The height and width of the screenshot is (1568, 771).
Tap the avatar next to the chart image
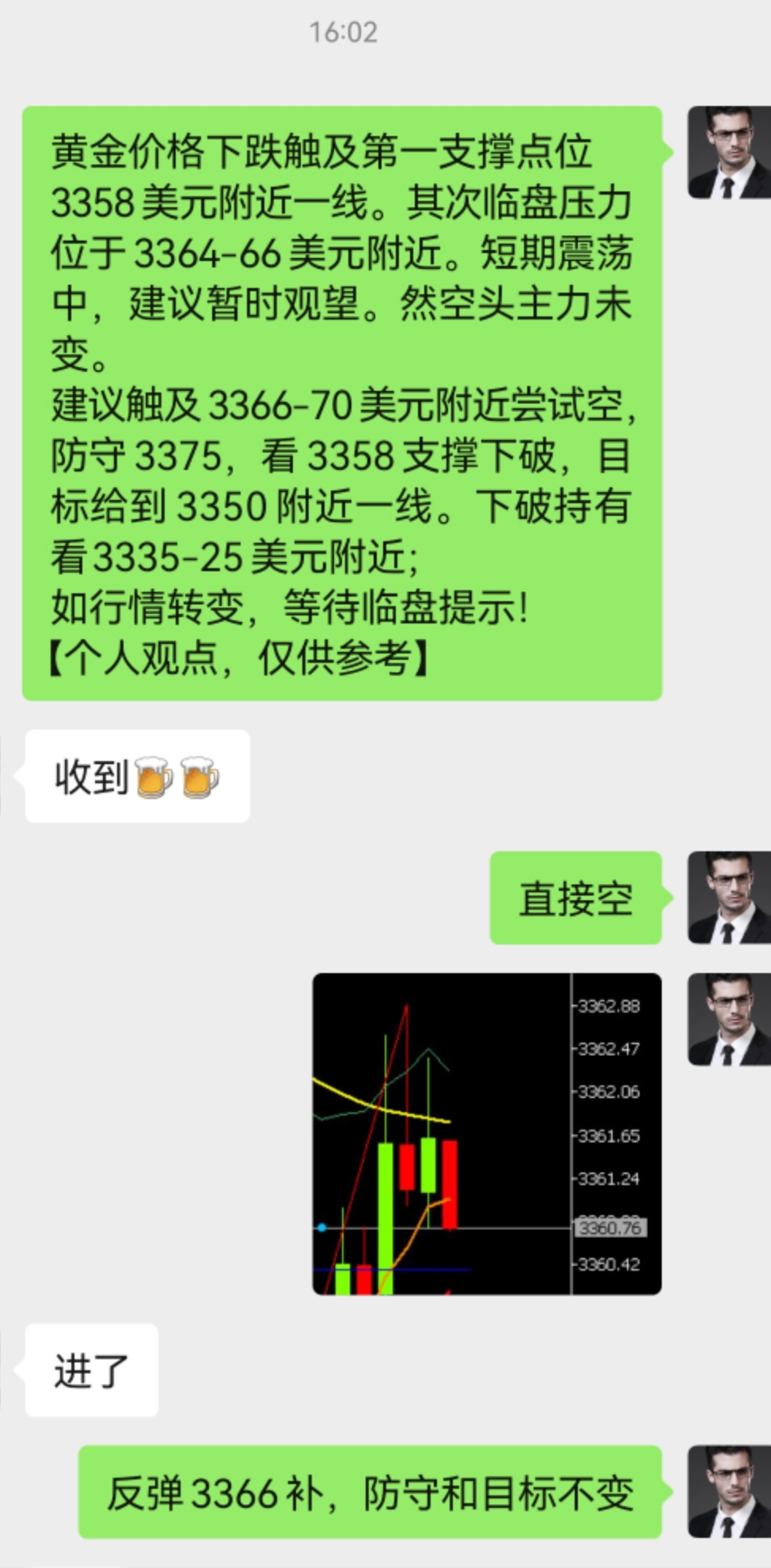click(729, 1020)
